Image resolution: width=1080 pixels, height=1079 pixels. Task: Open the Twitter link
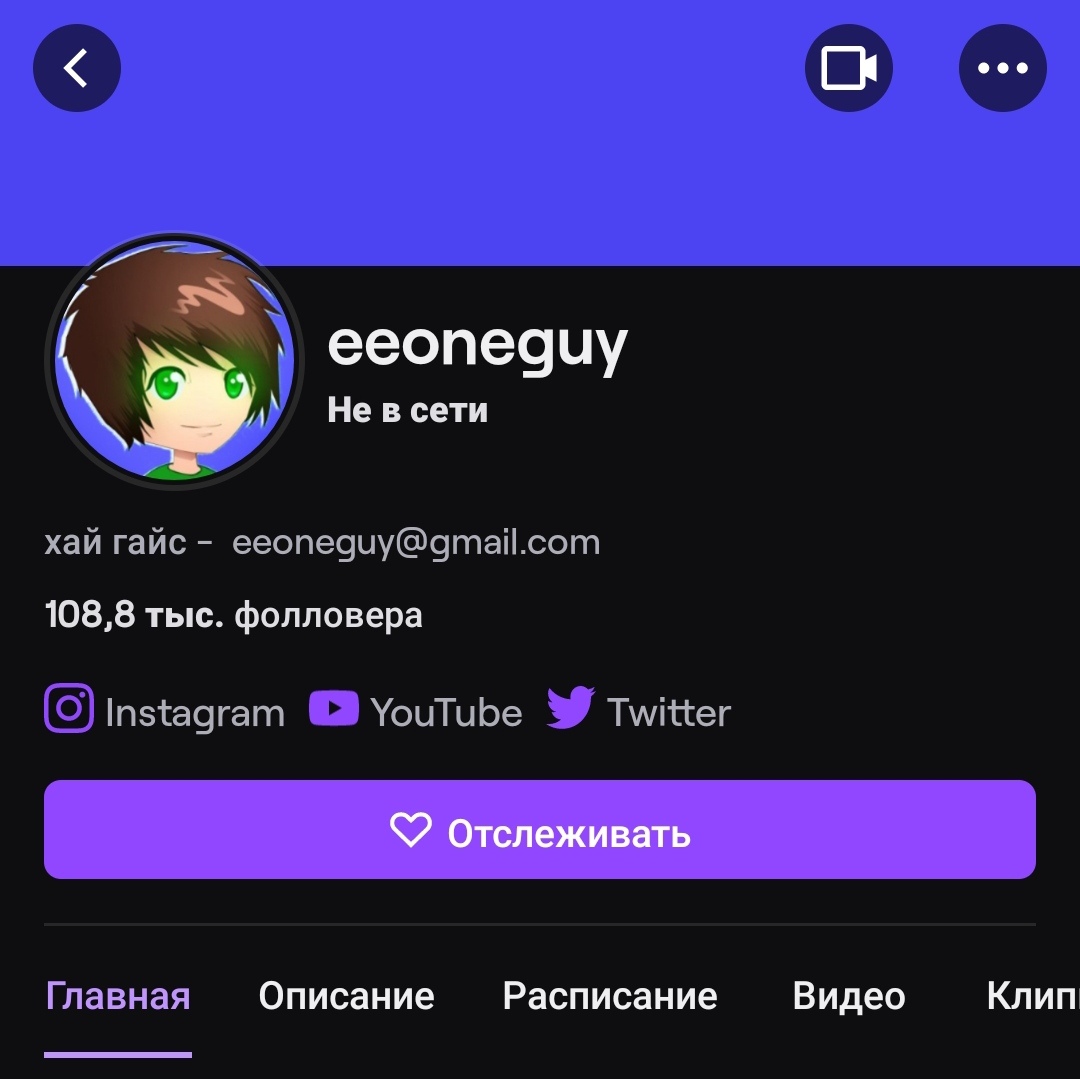tap(639, 712)
